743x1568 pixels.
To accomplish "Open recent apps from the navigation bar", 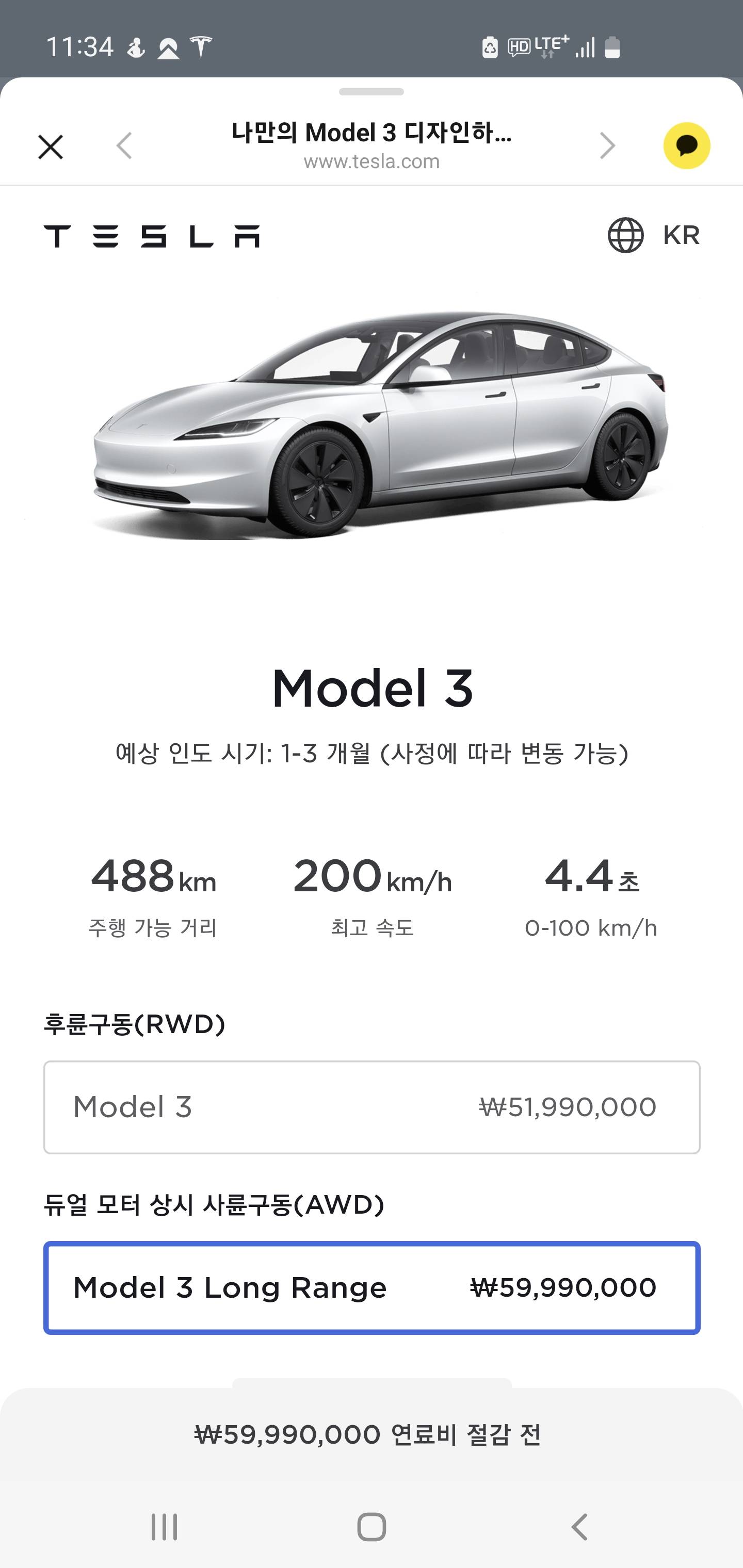I will tap(164, 1527).
